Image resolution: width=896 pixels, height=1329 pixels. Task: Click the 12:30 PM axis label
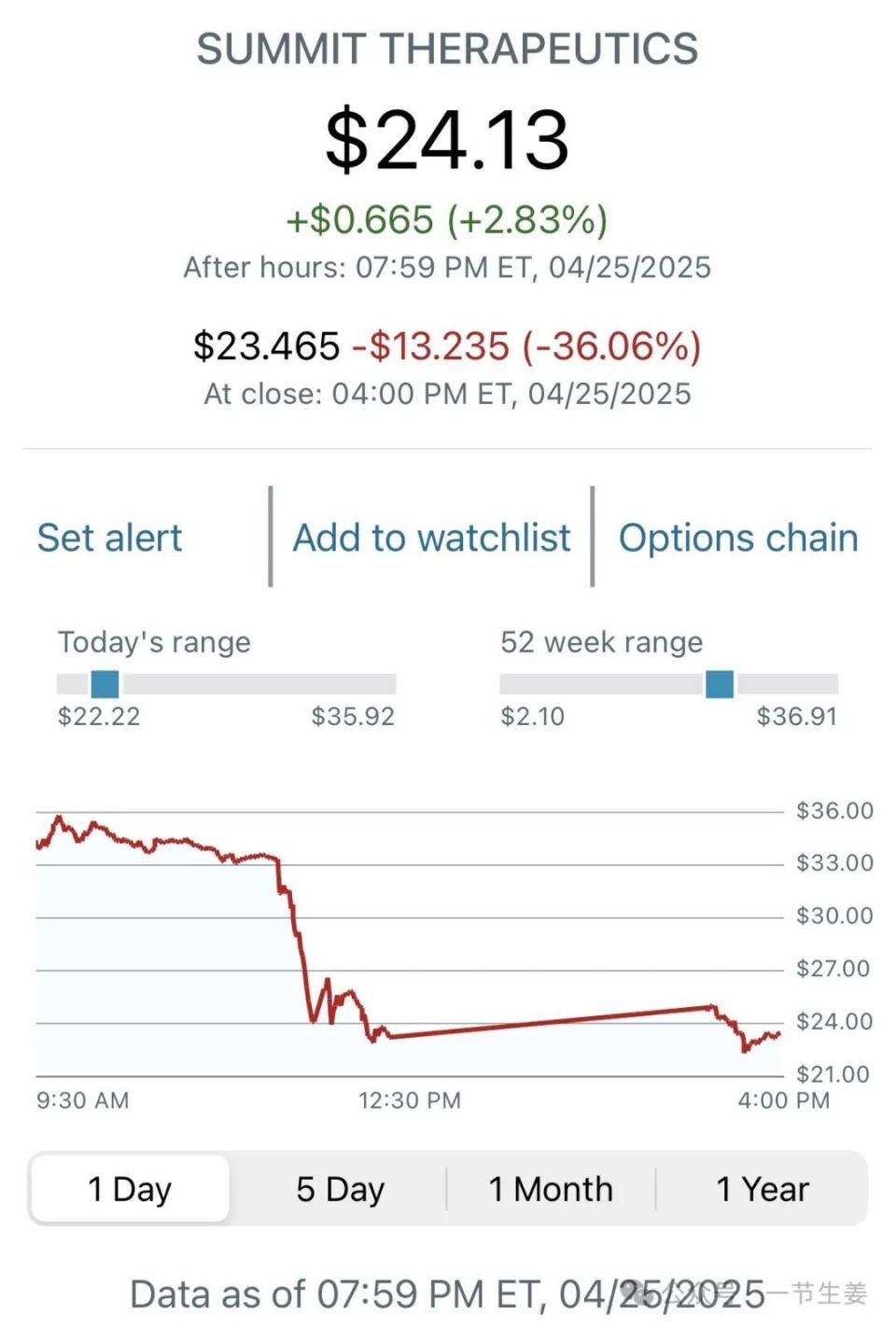411,1100
